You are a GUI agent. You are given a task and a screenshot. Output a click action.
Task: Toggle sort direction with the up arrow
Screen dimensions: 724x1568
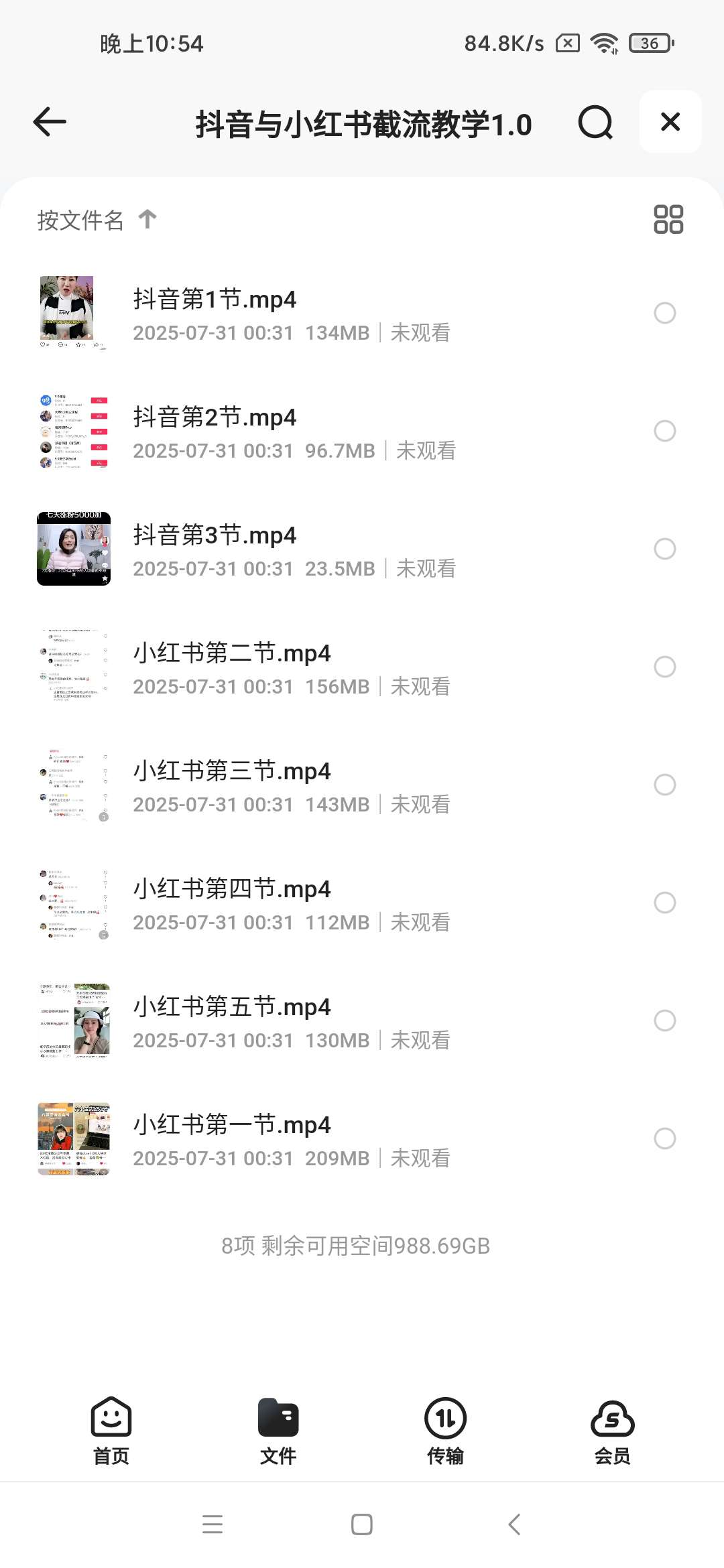tap(147, 218)
